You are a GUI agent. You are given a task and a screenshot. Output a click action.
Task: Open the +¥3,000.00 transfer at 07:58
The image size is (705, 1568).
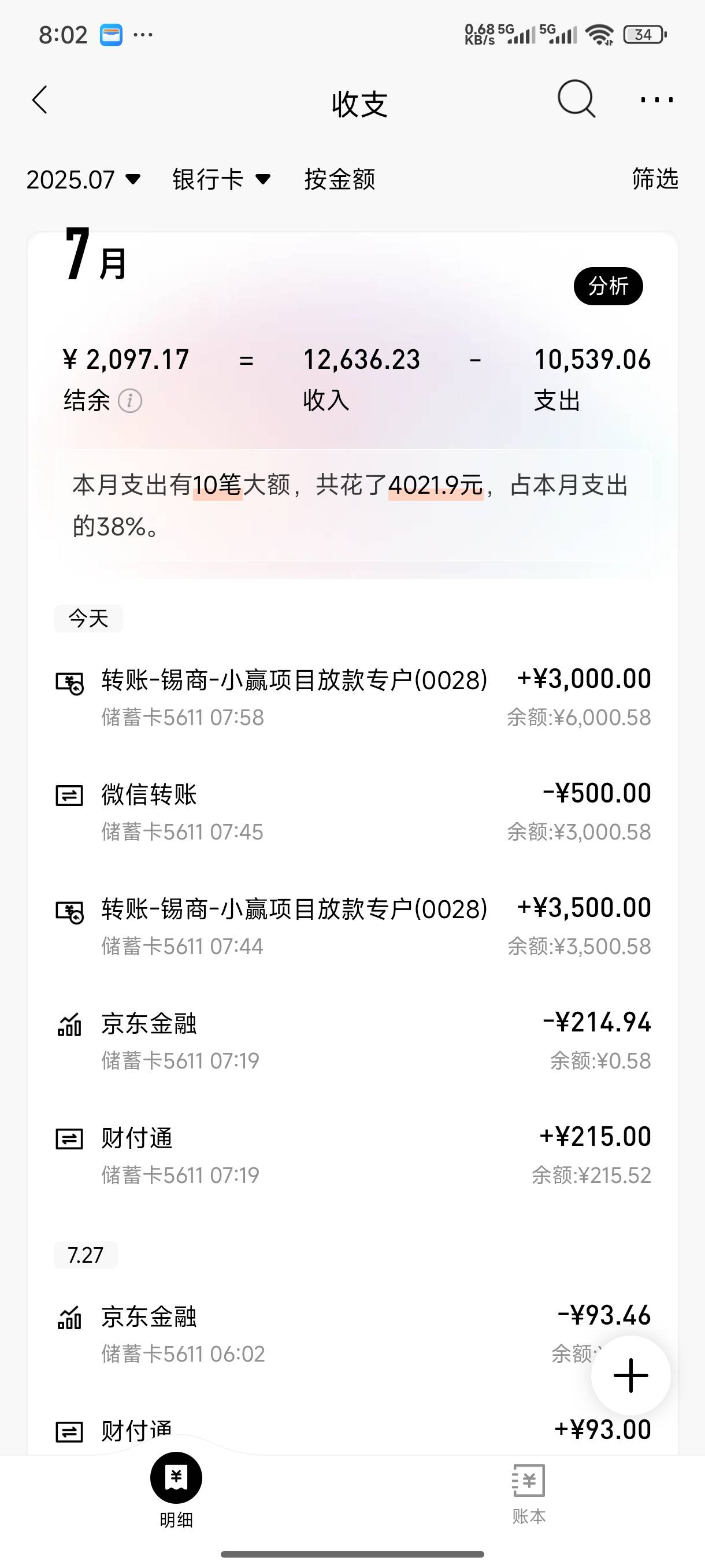[x=353, y=697]
